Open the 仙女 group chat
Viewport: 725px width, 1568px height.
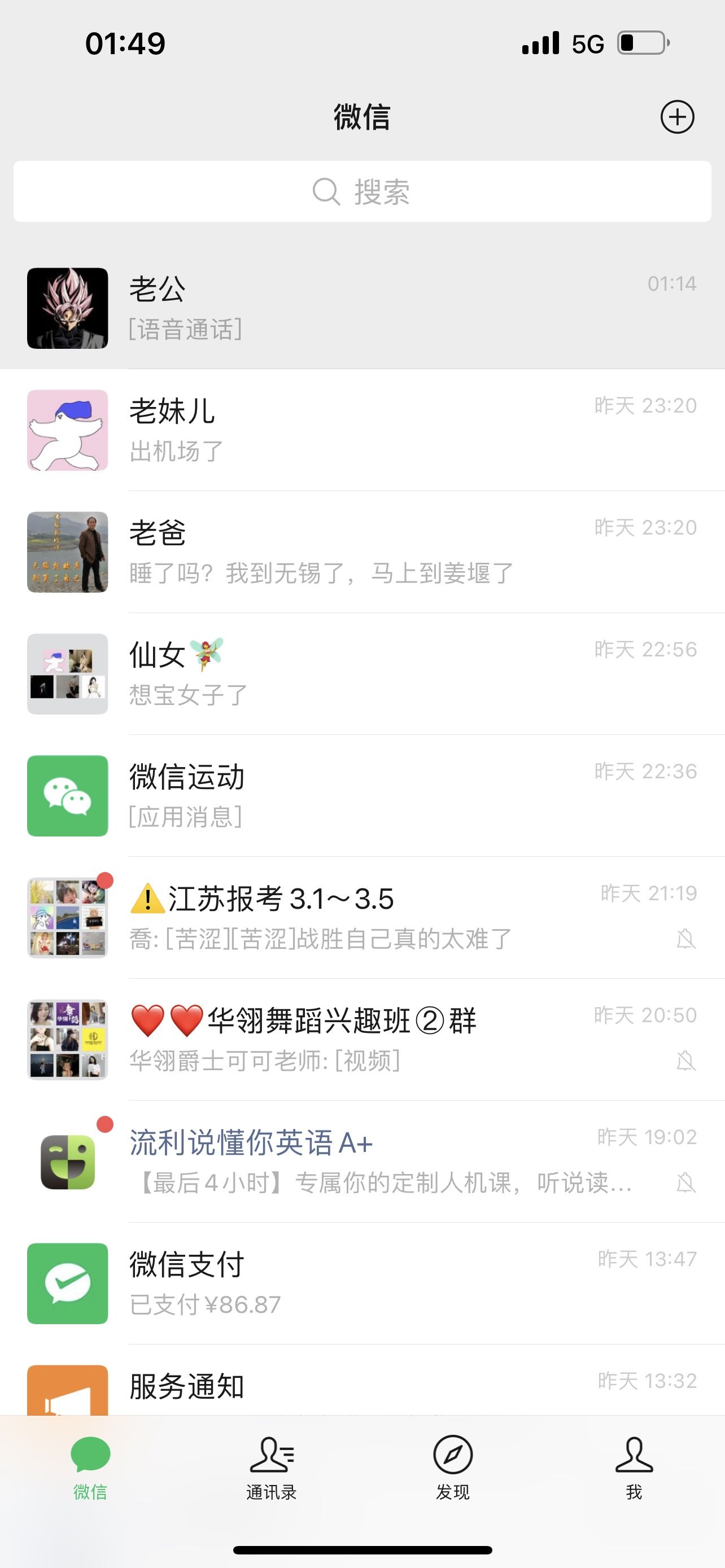click(362, 673)
